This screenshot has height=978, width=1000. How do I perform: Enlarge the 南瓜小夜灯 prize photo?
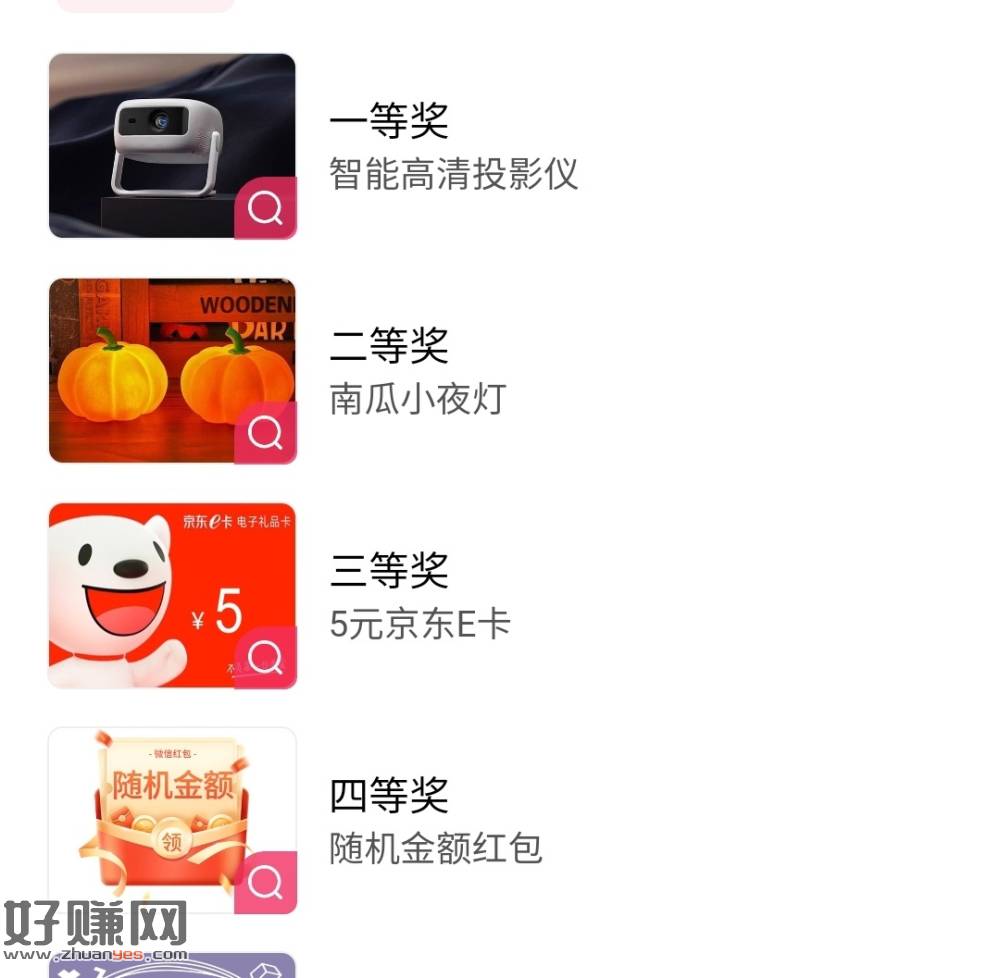(x=266, y=433)
